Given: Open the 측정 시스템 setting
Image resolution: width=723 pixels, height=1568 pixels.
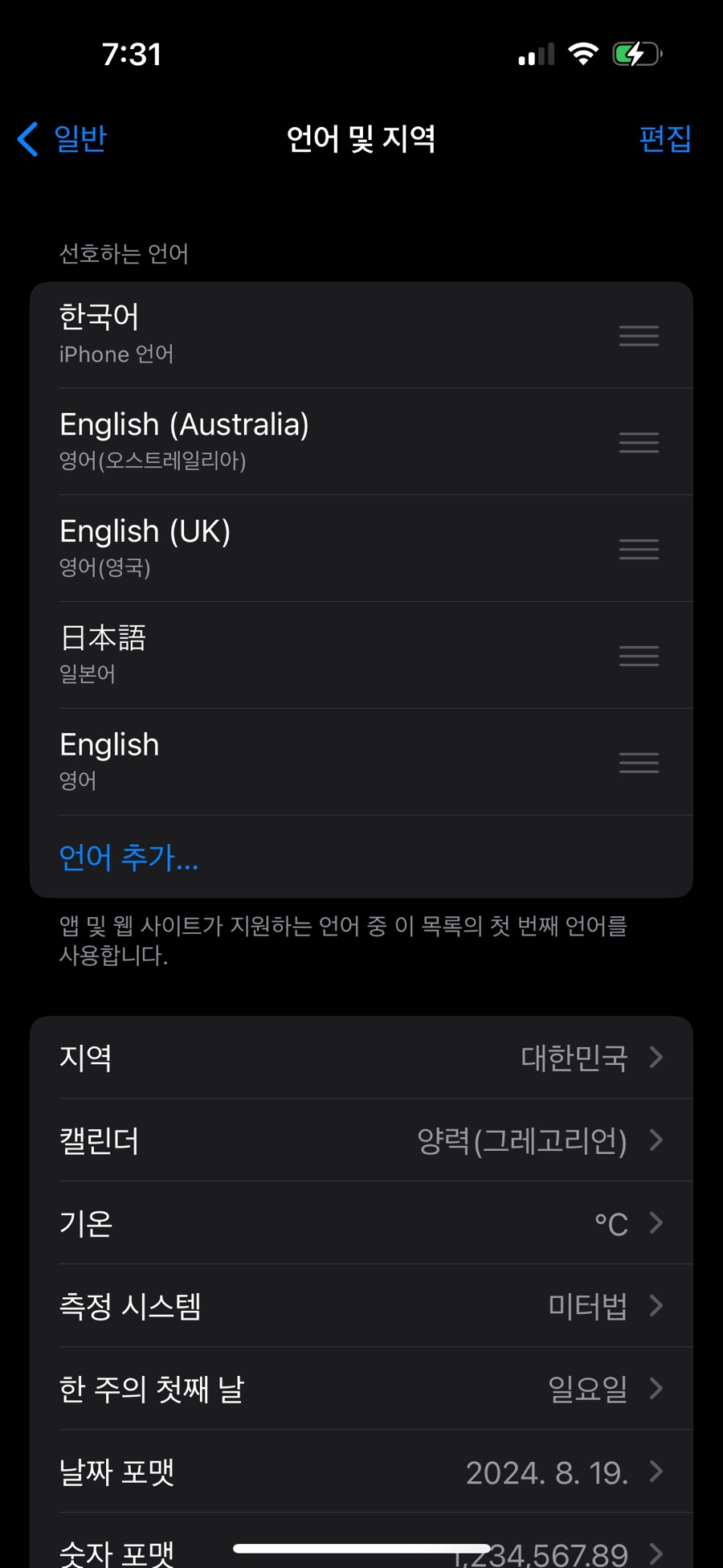Looking at the screenshot, I should (361, 1306).
